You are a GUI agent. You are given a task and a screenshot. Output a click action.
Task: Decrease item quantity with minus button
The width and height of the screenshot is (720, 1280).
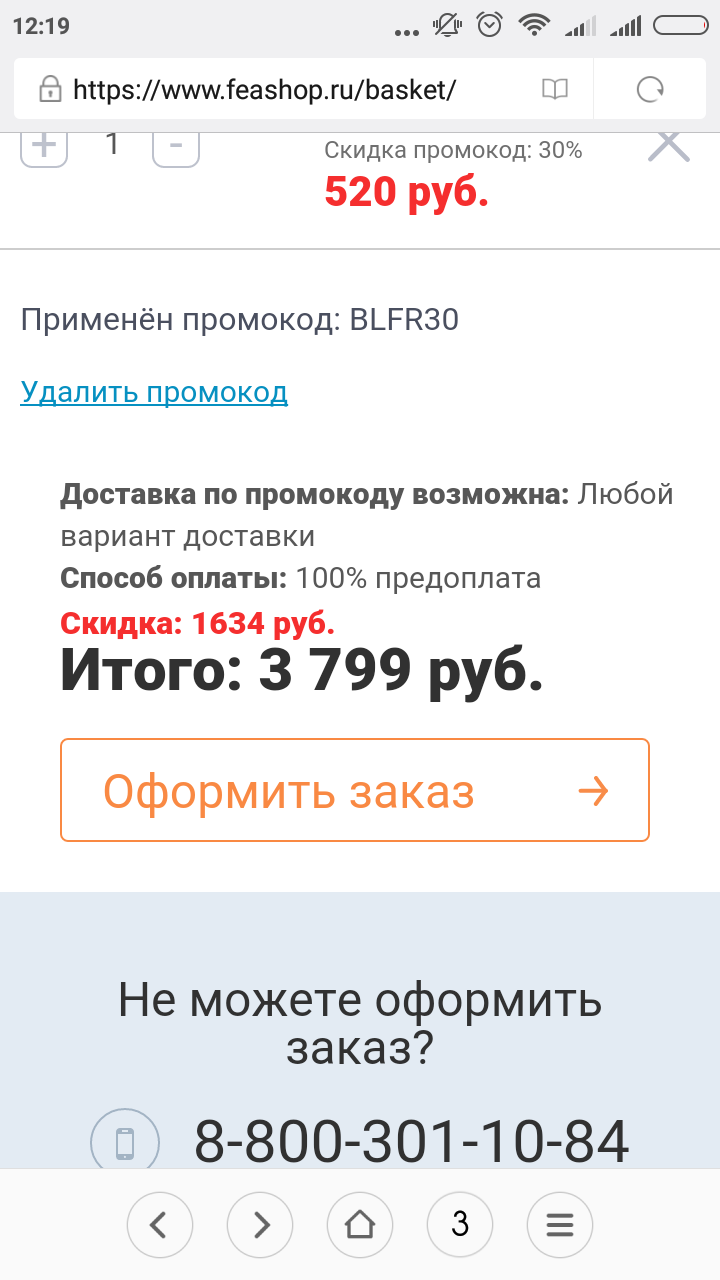tap(176, 146)
